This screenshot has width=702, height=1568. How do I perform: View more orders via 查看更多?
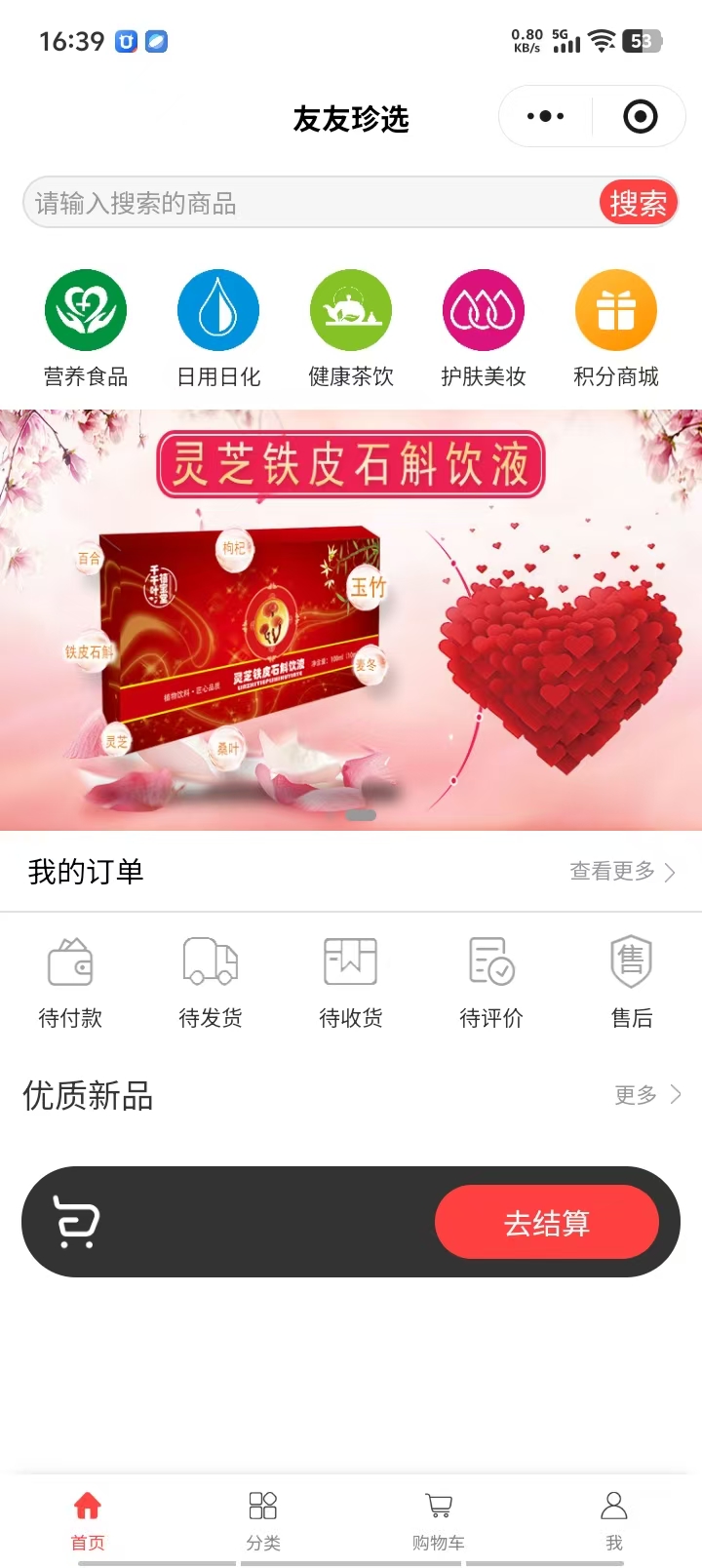pyautogui.click(x=622, y=871)
